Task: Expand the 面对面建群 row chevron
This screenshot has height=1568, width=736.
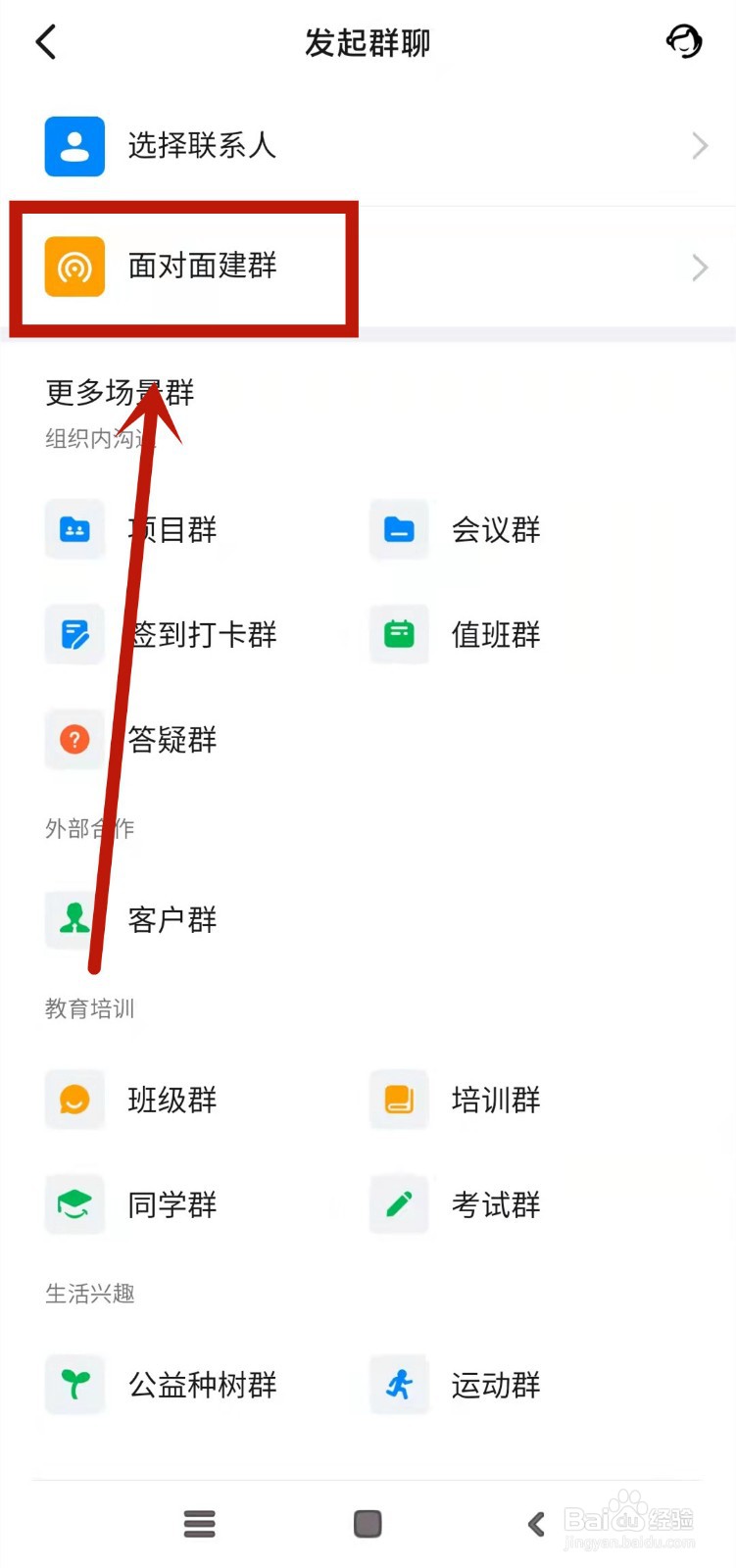Action: point(699,268)
